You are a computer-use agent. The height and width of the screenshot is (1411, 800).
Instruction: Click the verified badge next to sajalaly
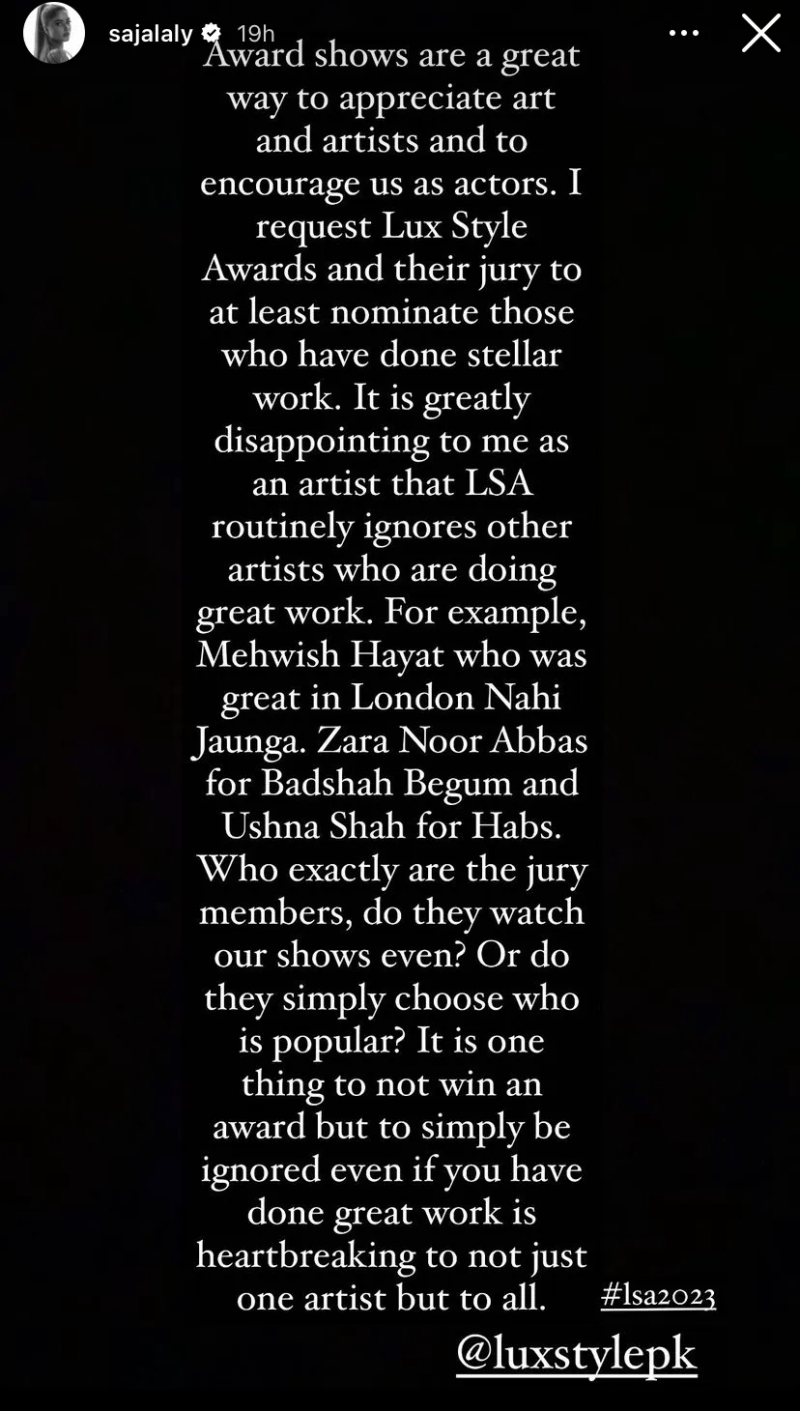211,31
